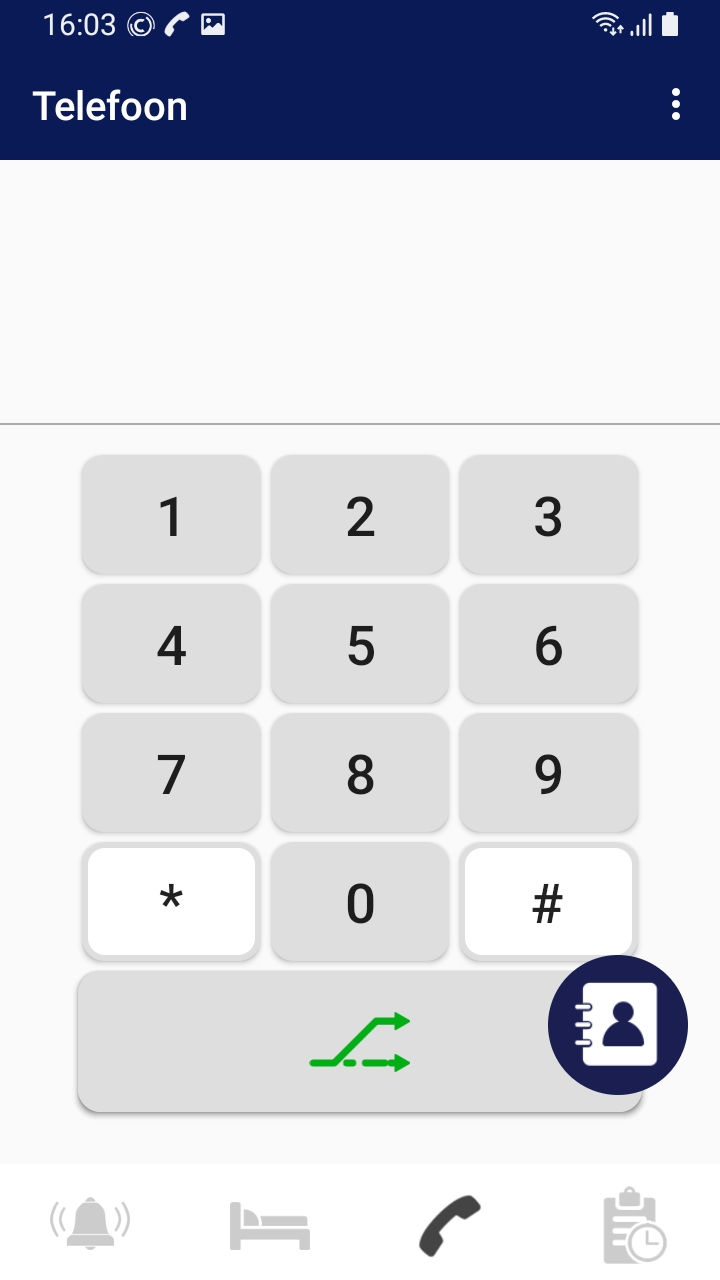Tap the 9 key
Image resolution: width=720 pixels, height=1280 pixels.
coord(548,773)
